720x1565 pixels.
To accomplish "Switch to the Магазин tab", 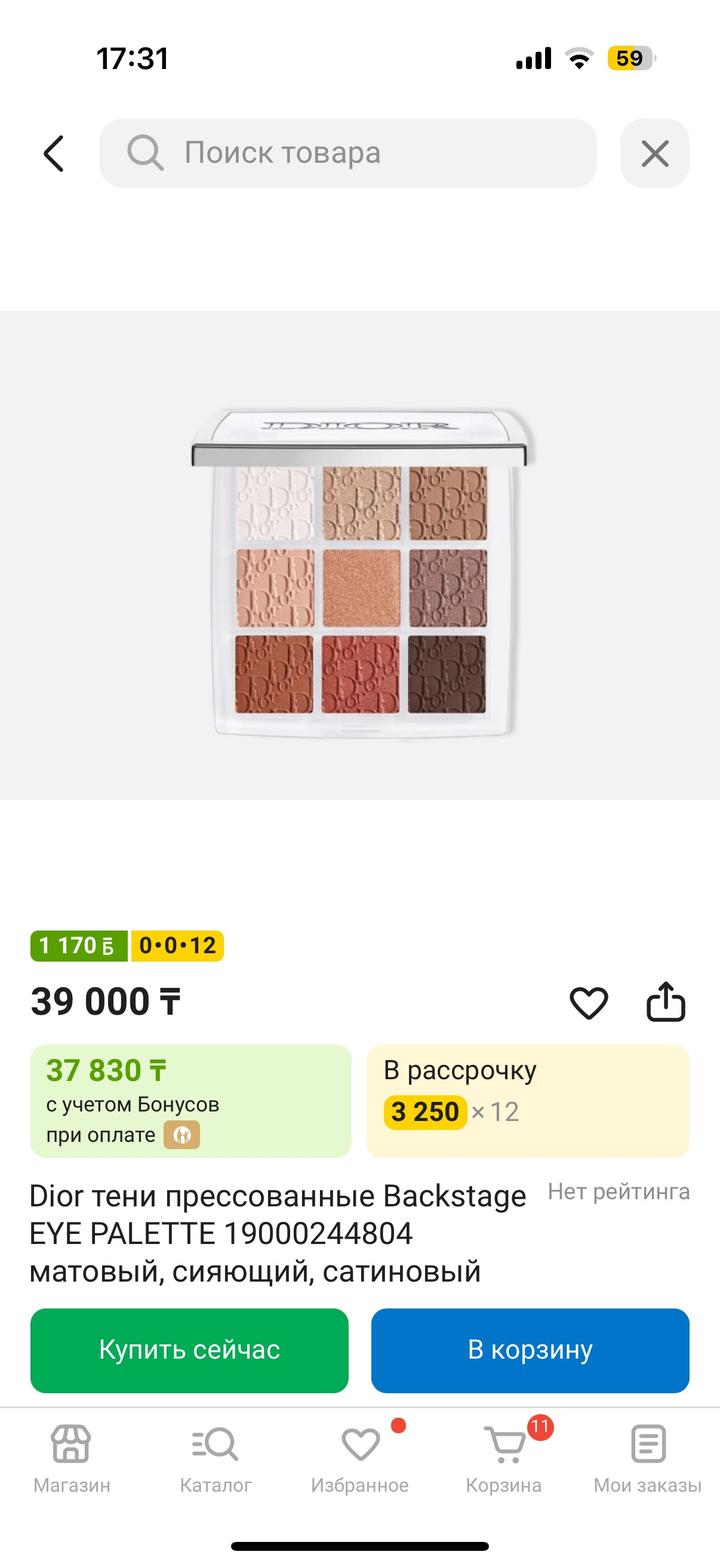I will [71, 1459].
